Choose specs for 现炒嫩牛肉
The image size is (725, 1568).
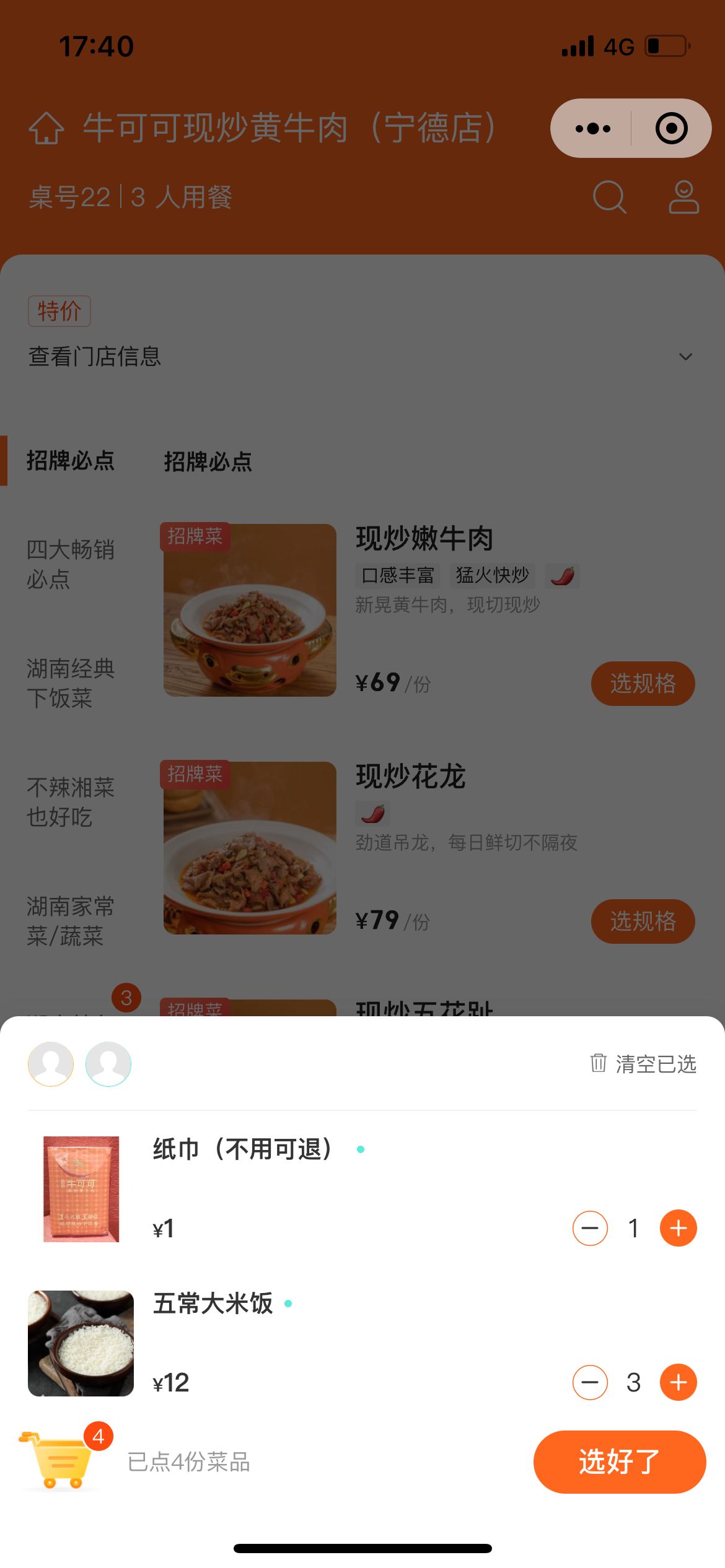click(x=643, y=684)
